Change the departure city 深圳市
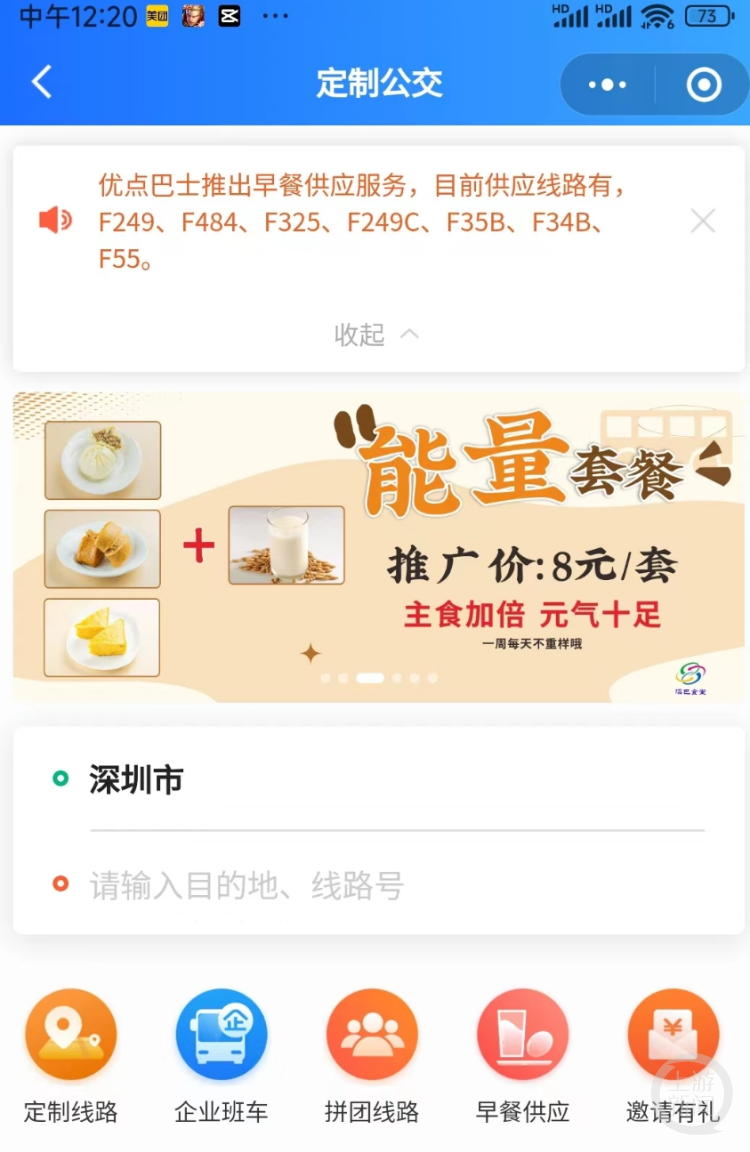This screenshot has width=750, height=1152. 136,780
